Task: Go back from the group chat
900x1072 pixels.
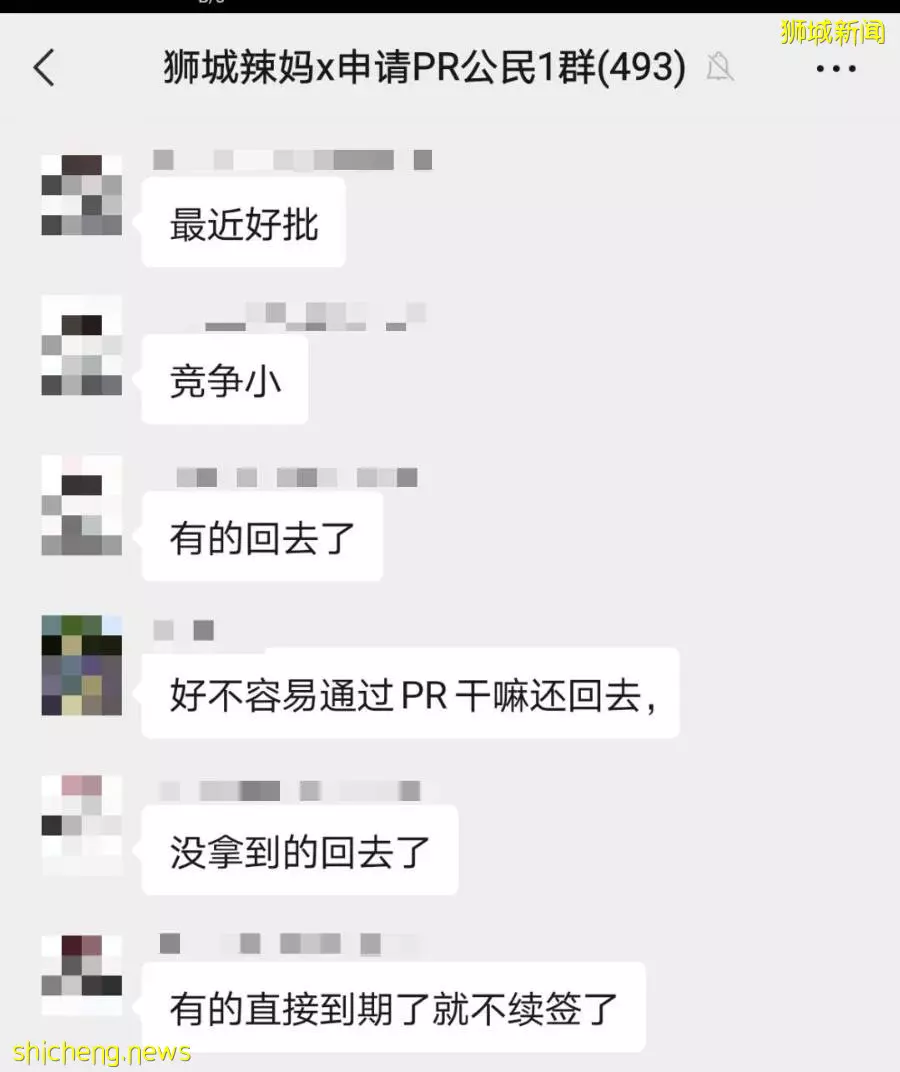Action: coord(44,68)
